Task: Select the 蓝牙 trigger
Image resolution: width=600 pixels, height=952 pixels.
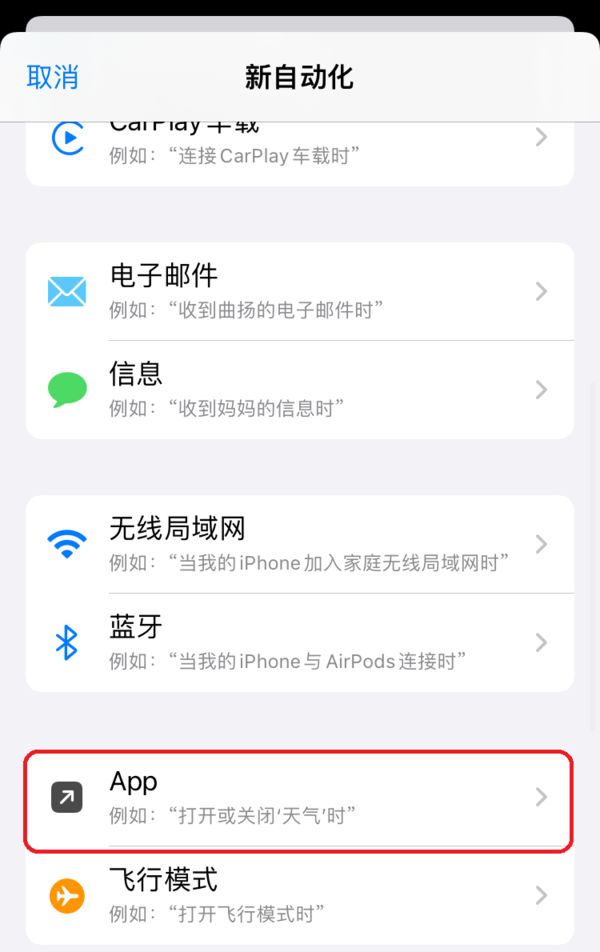Action: [x=300, y=642]
